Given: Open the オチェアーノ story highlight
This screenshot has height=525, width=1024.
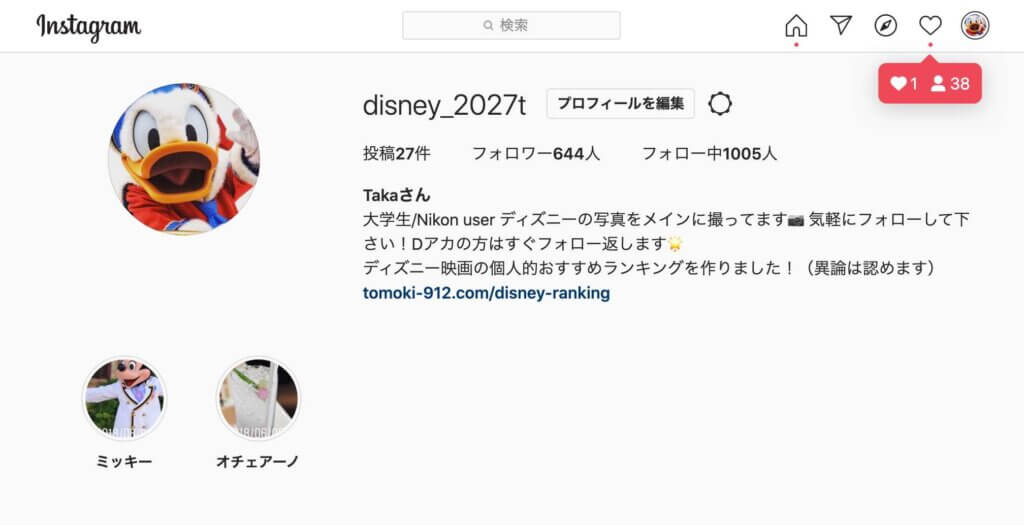Looking at the screenshot, I should click(258, 399).
